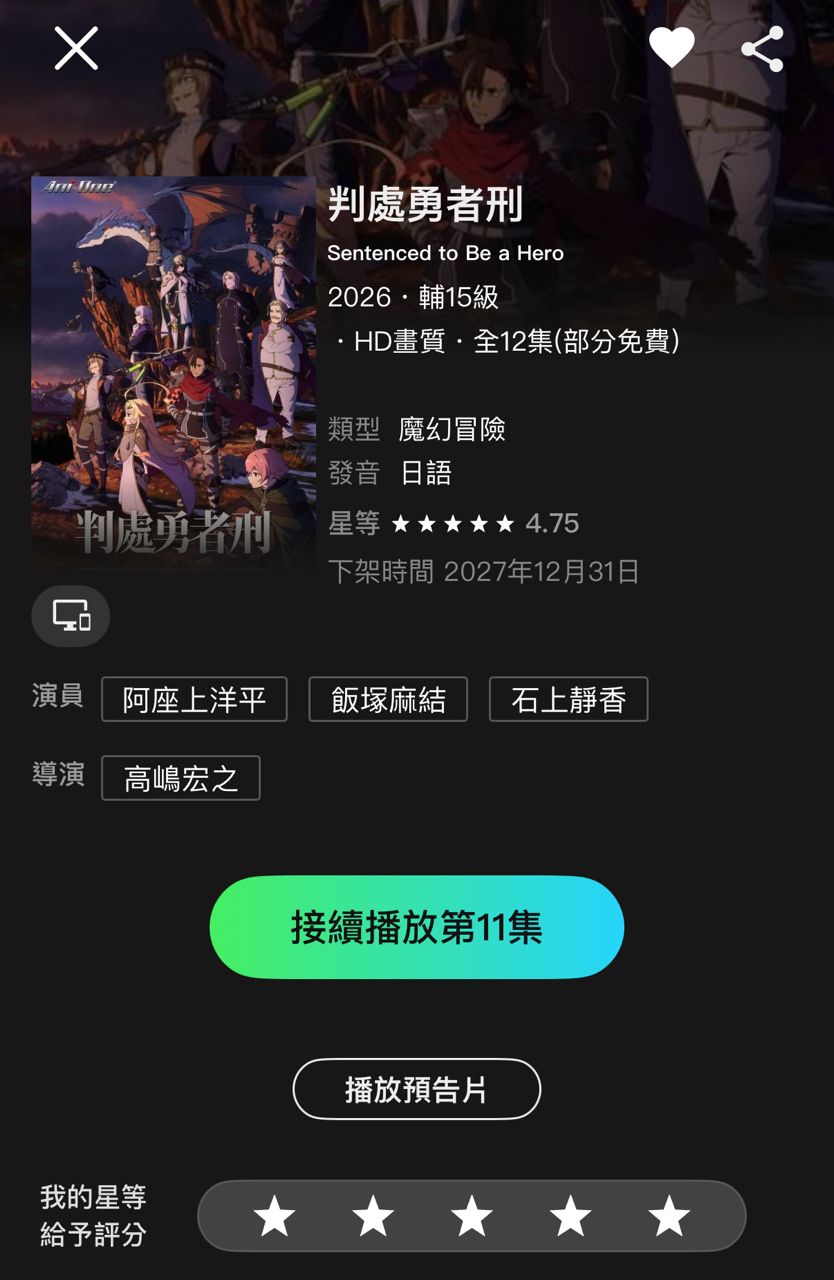The width and height of the screenshot is (834, 1280).
Task: Close the anime detail page
Action: (76, 48)
